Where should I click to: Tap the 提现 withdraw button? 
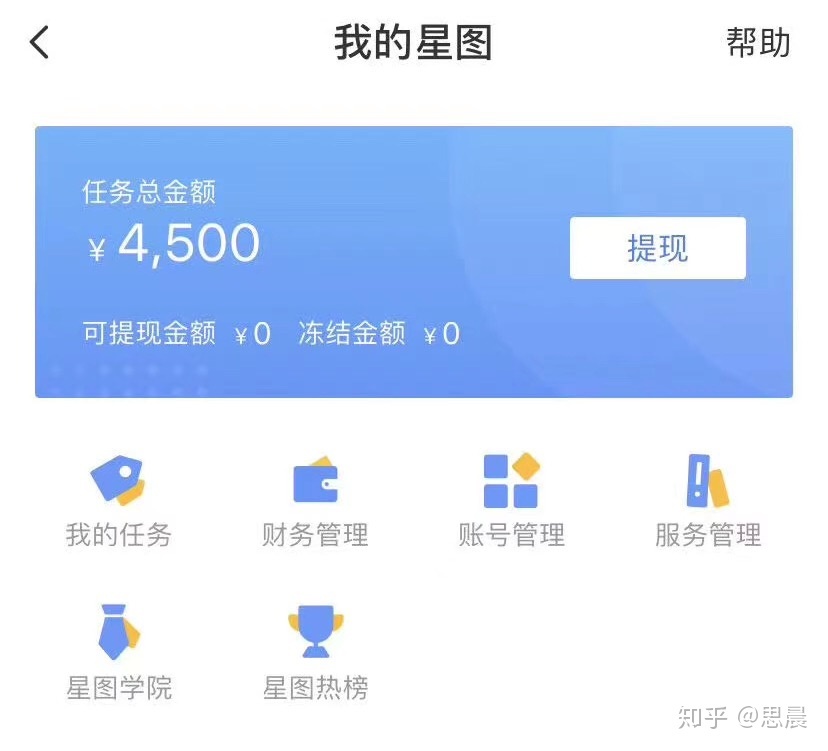tap(657, 248)
